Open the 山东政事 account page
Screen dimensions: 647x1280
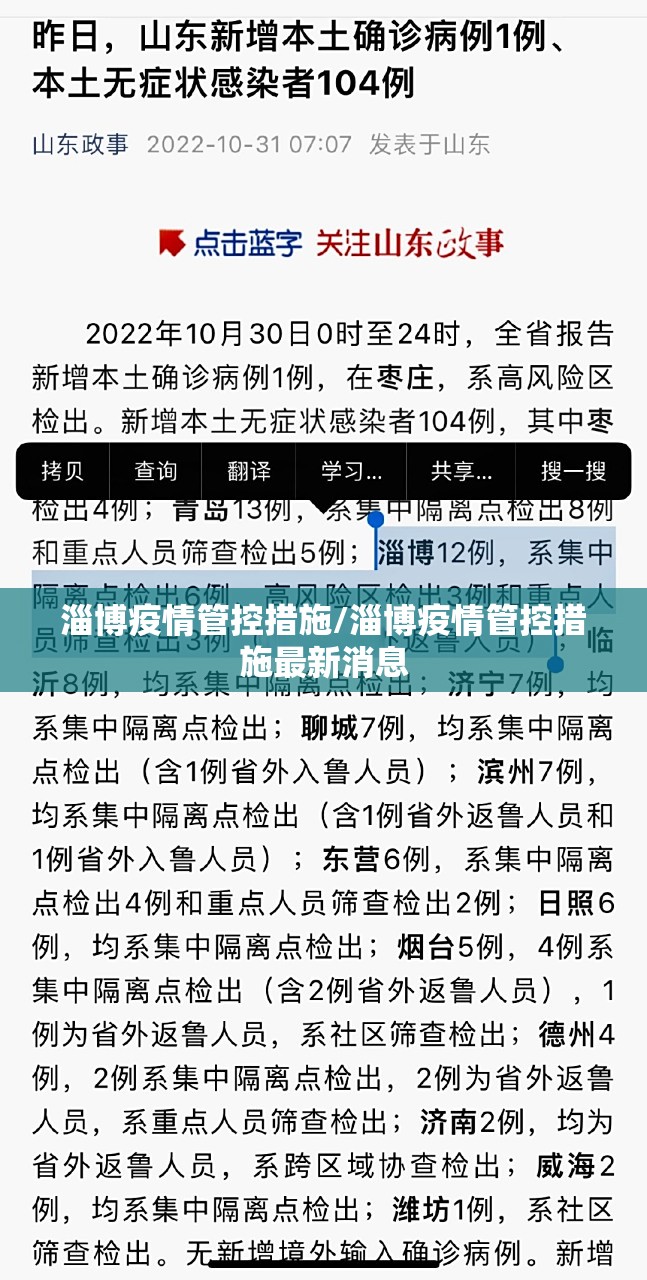click(80, 144)
